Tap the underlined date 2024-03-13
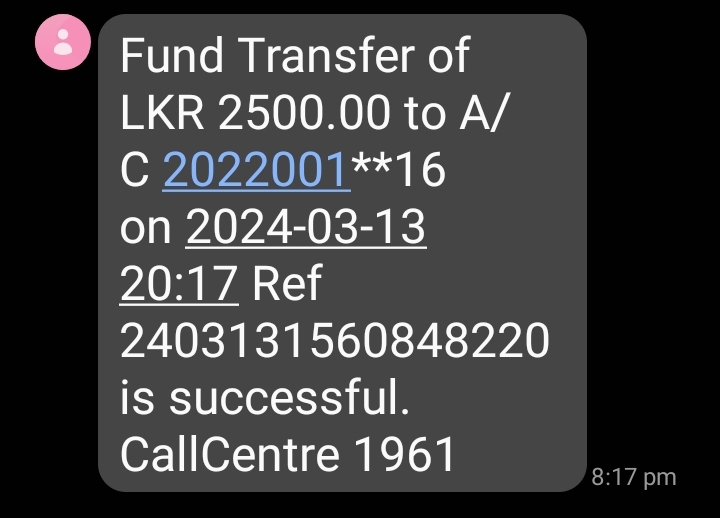The image size is (720, 518). [x=306, y=229]
